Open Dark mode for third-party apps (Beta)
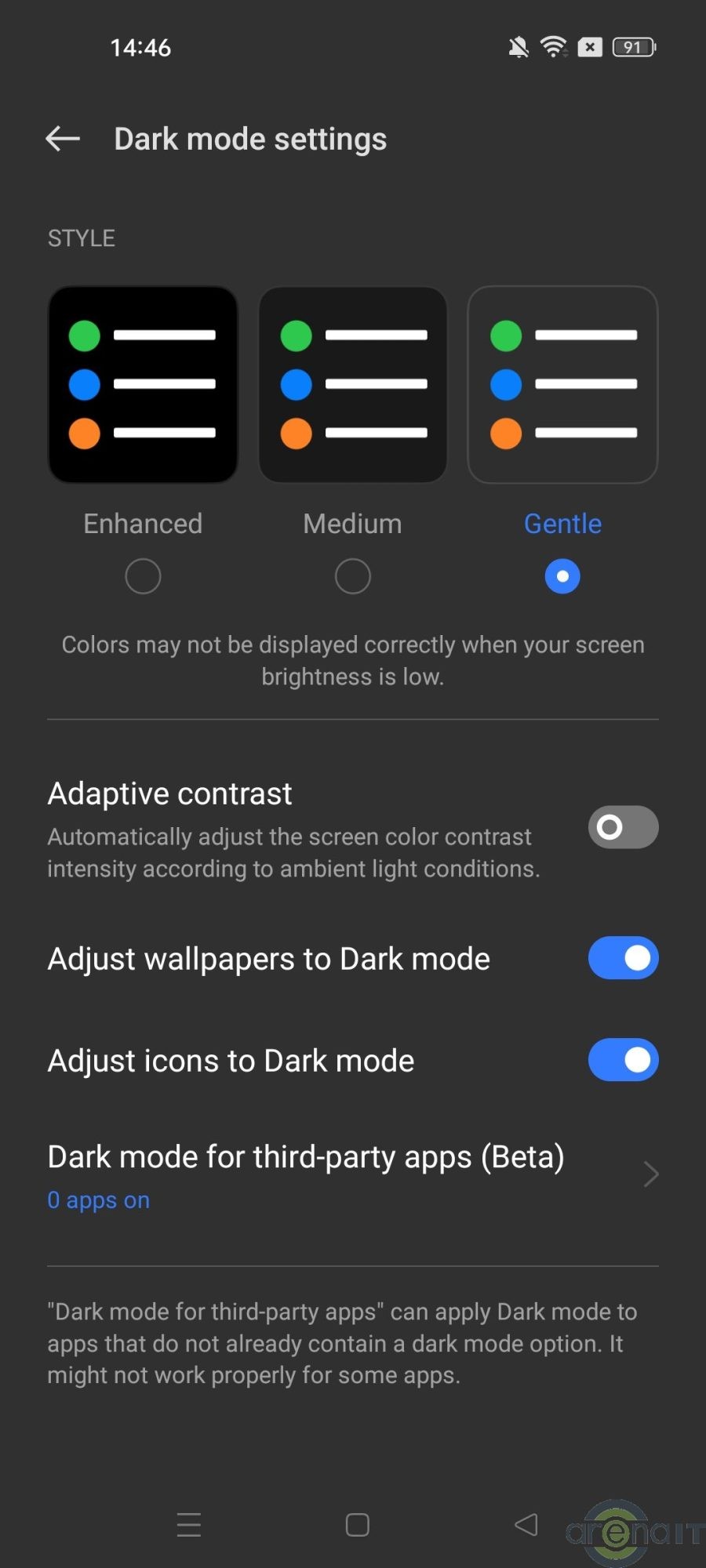 click(353, 1174)
